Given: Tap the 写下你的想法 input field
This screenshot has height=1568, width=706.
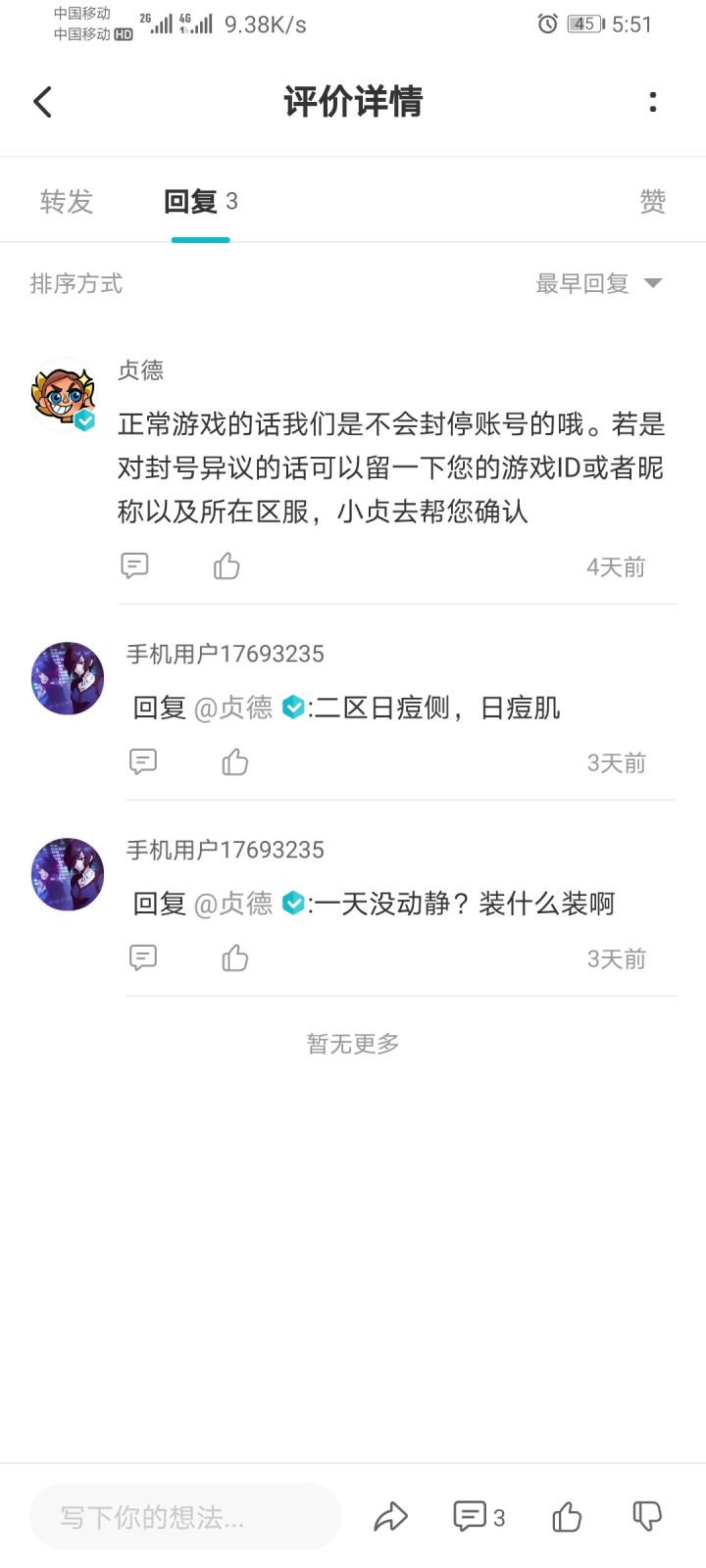Looking at the screenshot, I should (185, 1517).
